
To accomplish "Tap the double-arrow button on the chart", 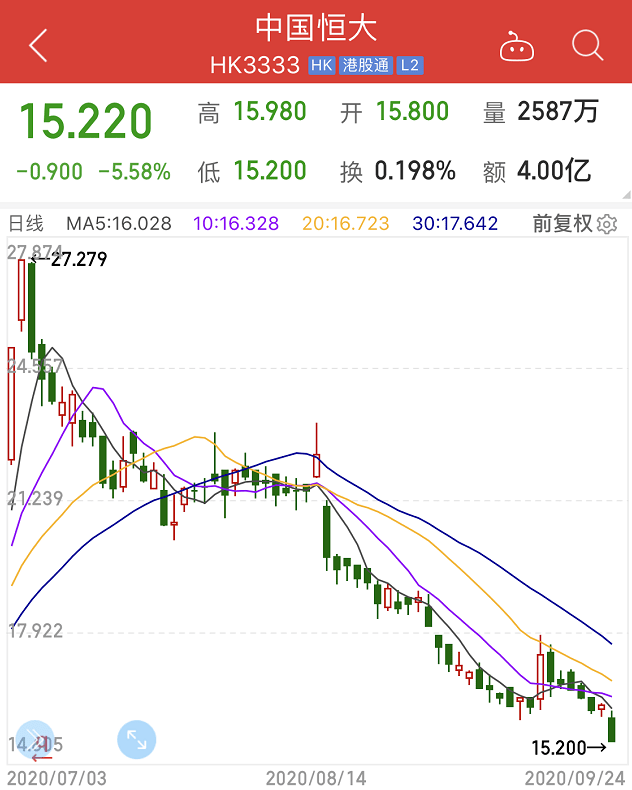I will click(x=35, y=741).
